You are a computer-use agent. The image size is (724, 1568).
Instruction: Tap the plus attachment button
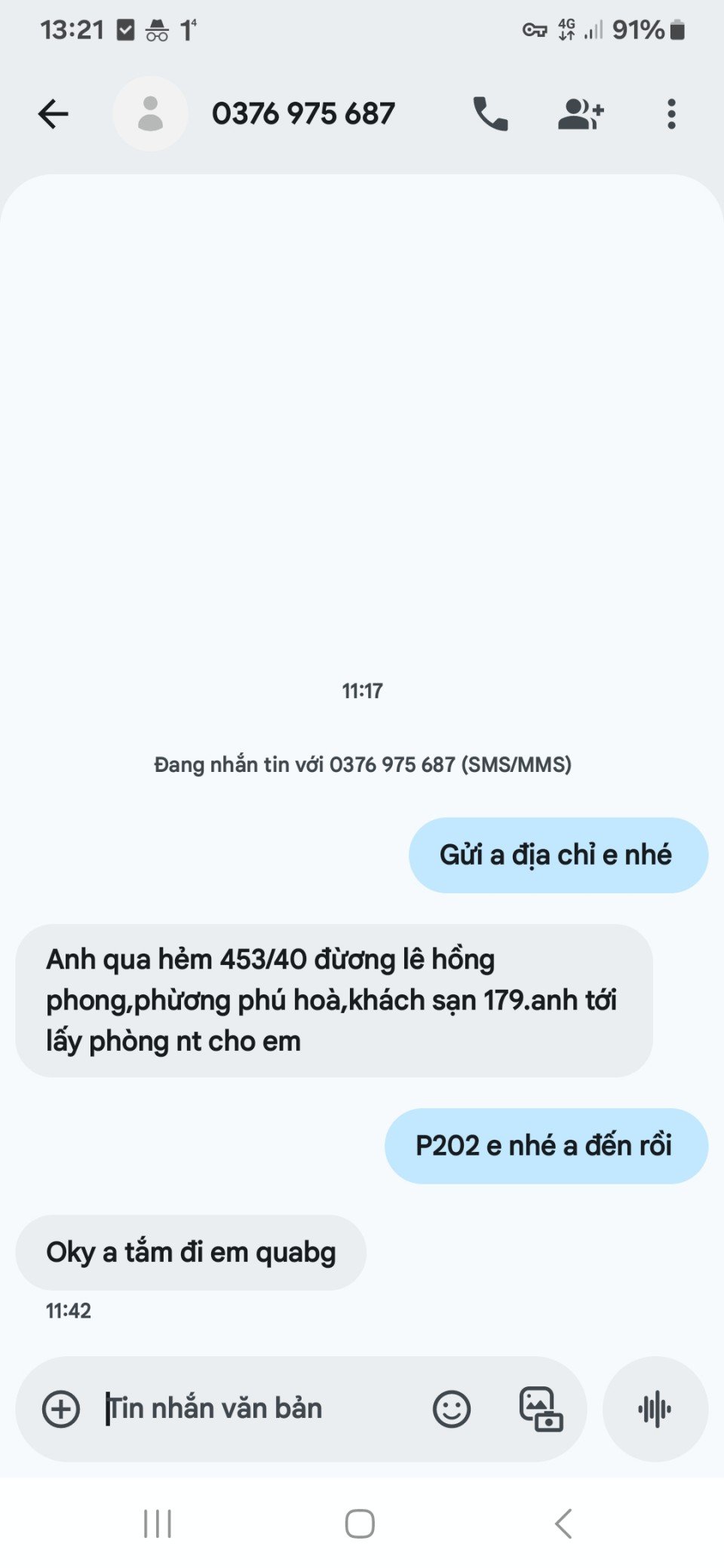pos(61,1409)
